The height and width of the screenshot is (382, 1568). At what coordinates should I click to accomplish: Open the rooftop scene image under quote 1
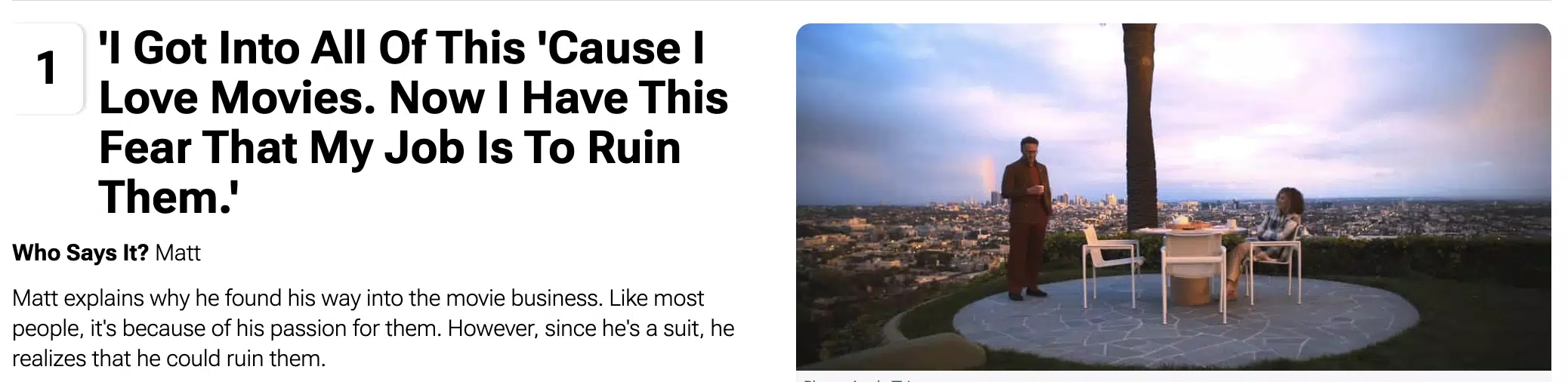coord(1172,196)
